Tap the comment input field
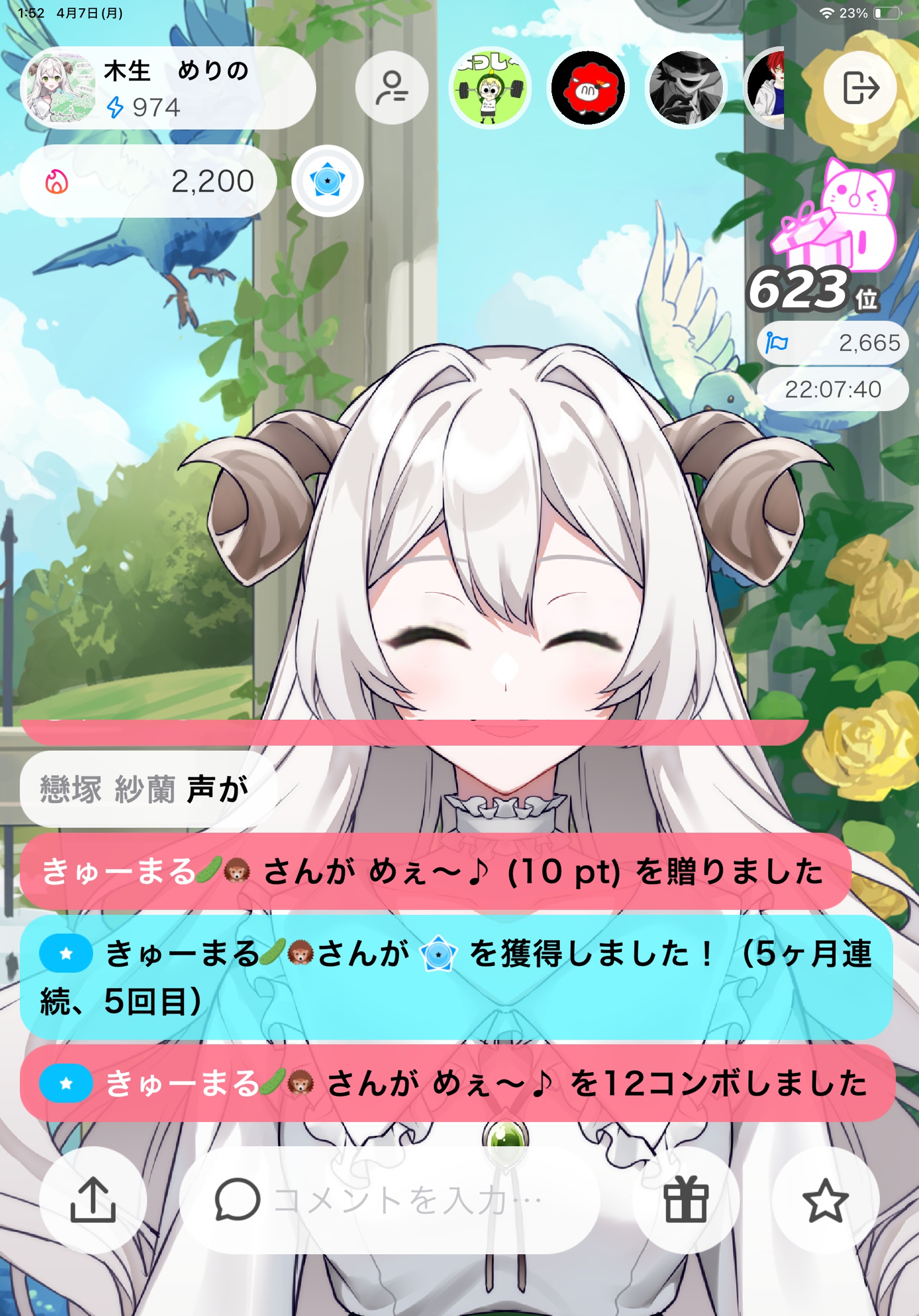 click(x=390, y=1200)
